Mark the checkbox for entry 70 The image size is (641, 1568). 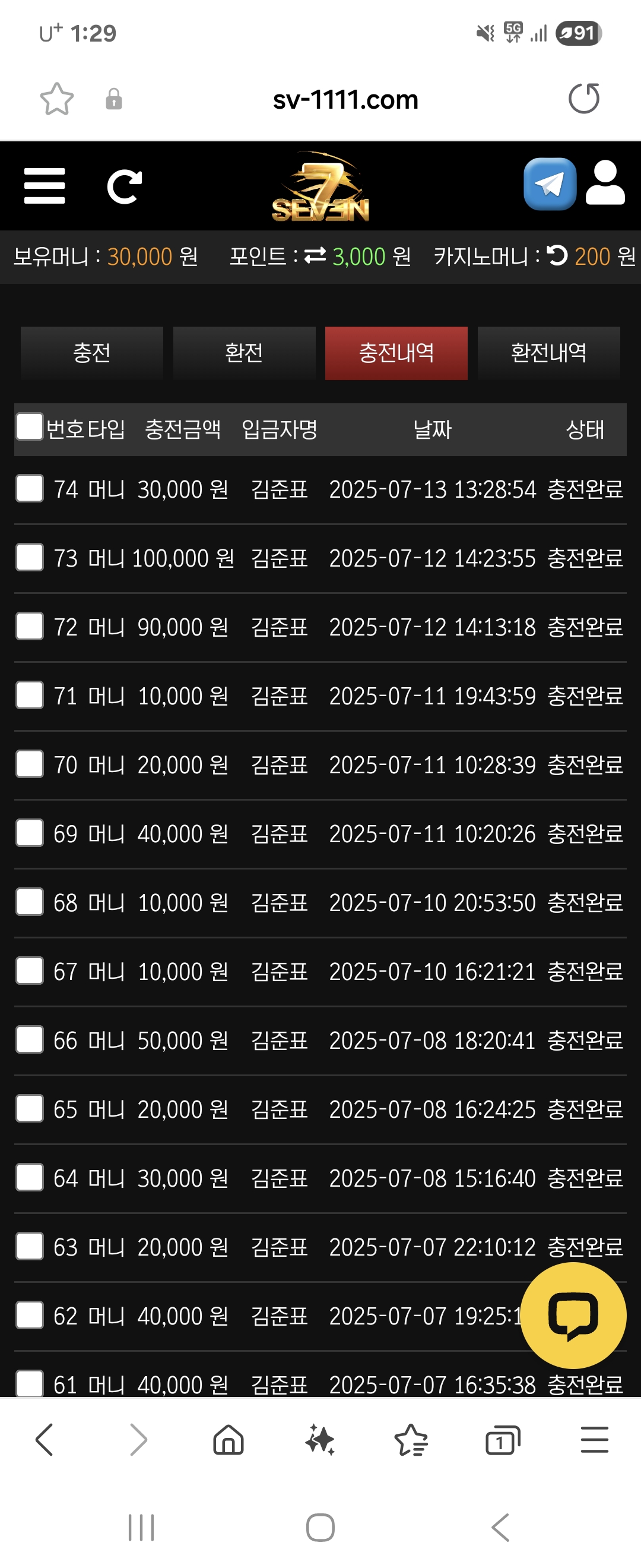29,764
